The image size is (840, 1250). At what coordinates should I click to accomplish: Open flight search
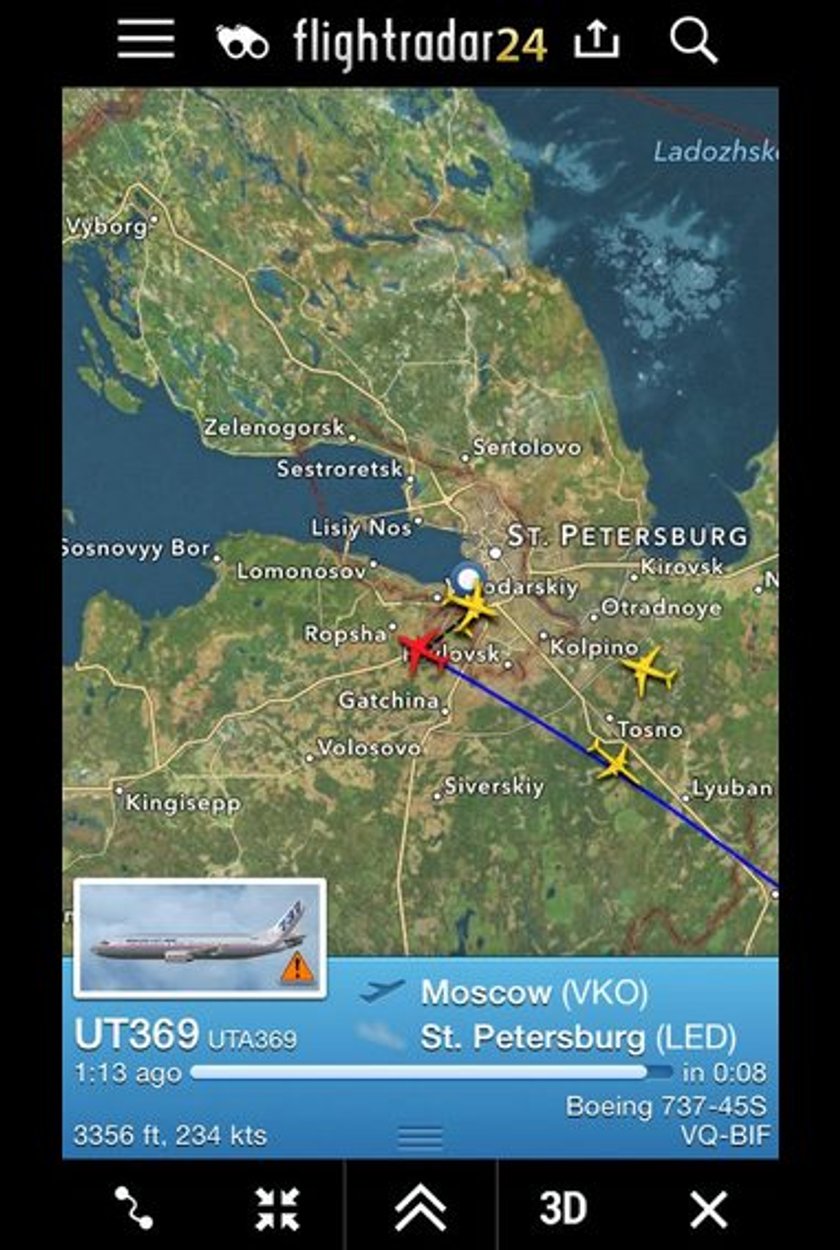point(692,41)
